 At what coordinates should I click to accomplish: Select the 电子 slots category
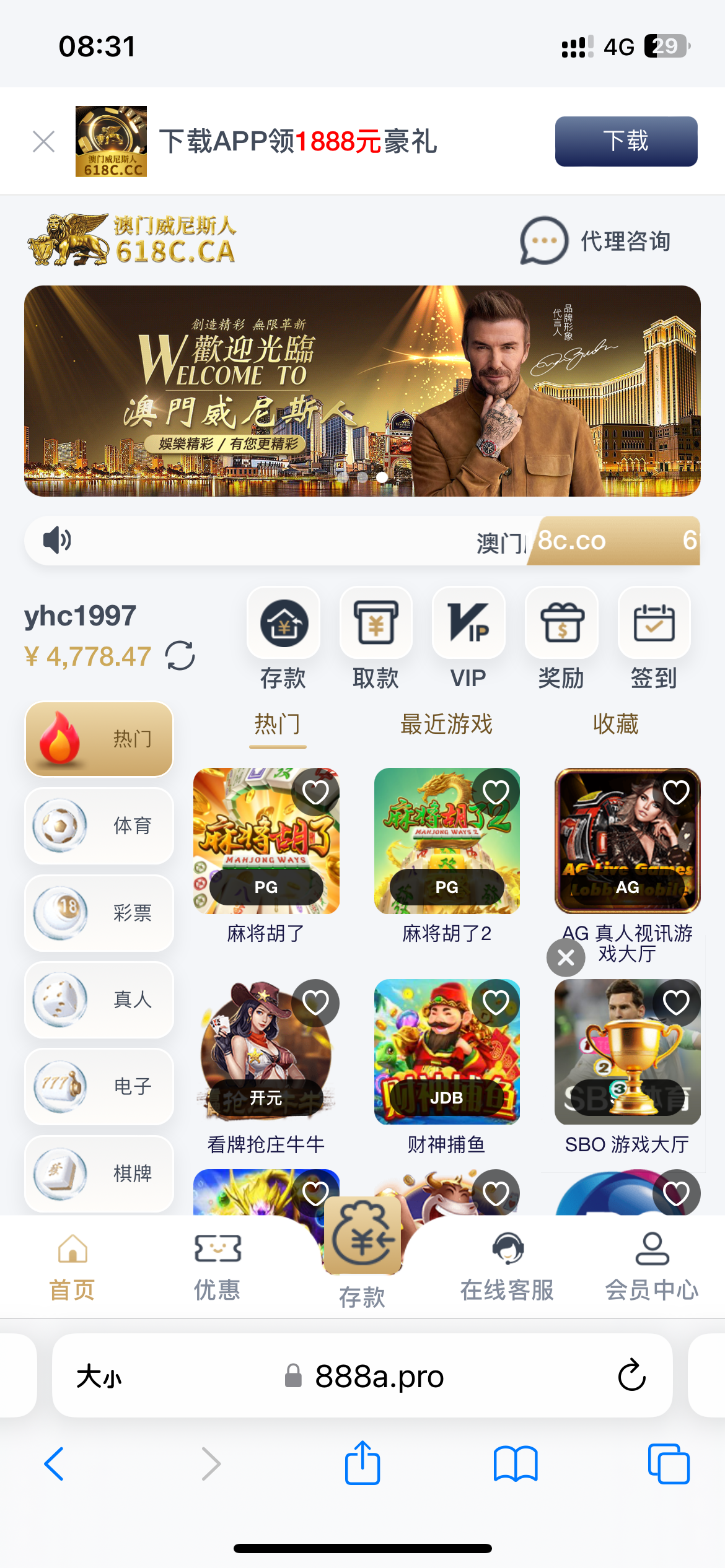pyautogui.click(x=99, y=1086)
